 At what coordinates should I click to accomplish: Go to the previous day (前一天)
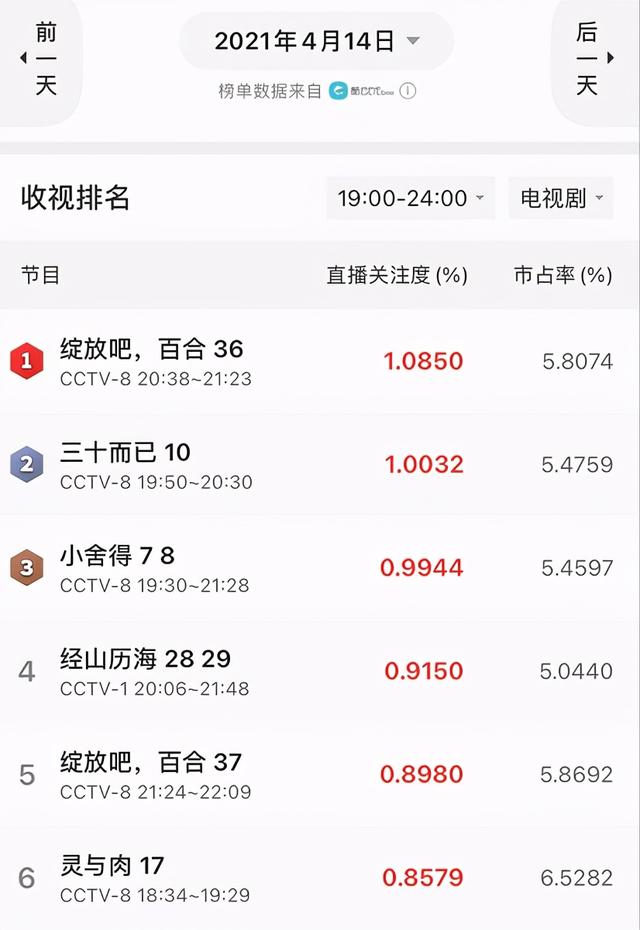tap(42, 59)
